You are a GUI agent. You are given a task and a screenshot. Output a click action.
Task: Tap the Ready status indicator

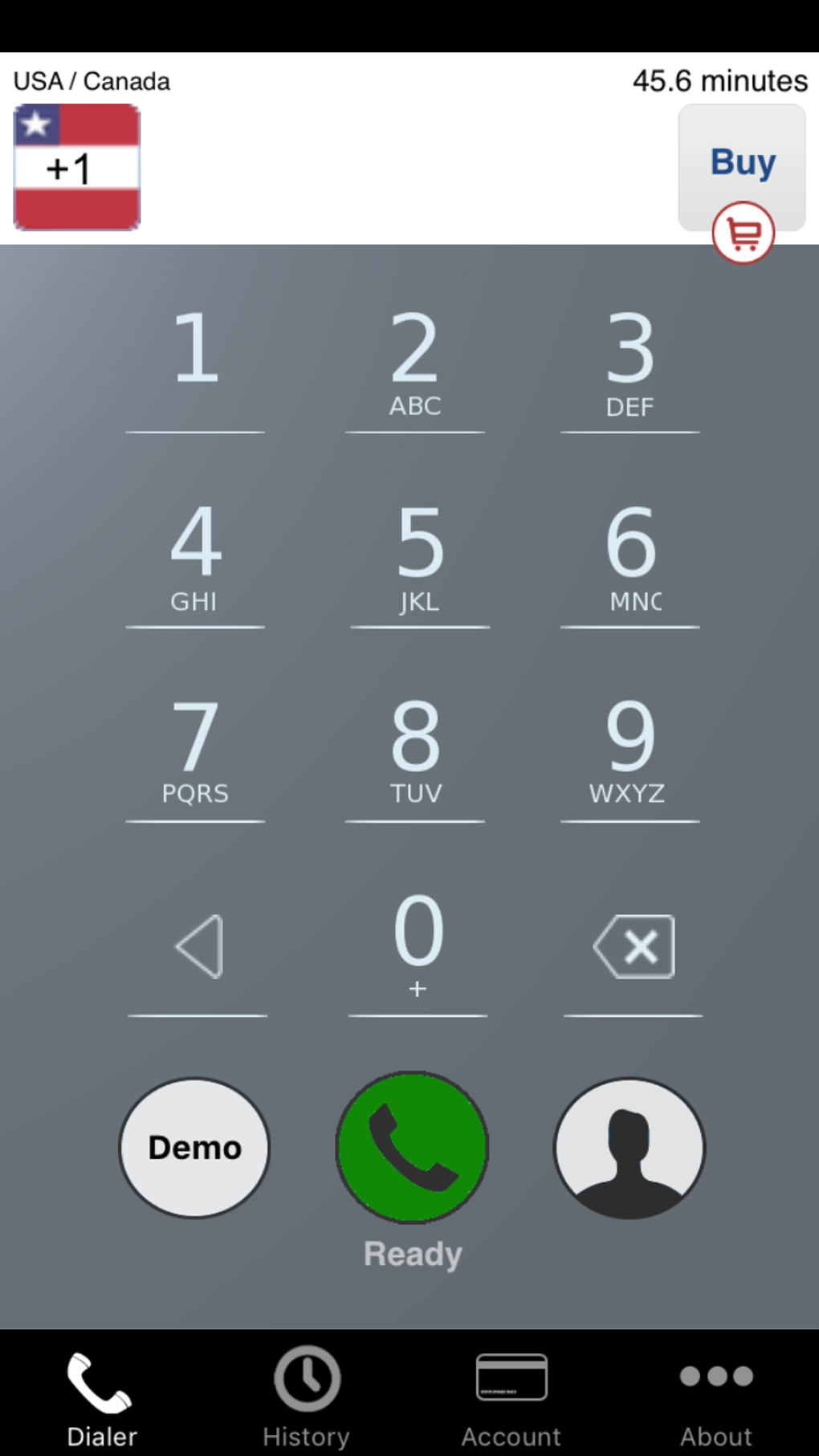(412, 1253)
